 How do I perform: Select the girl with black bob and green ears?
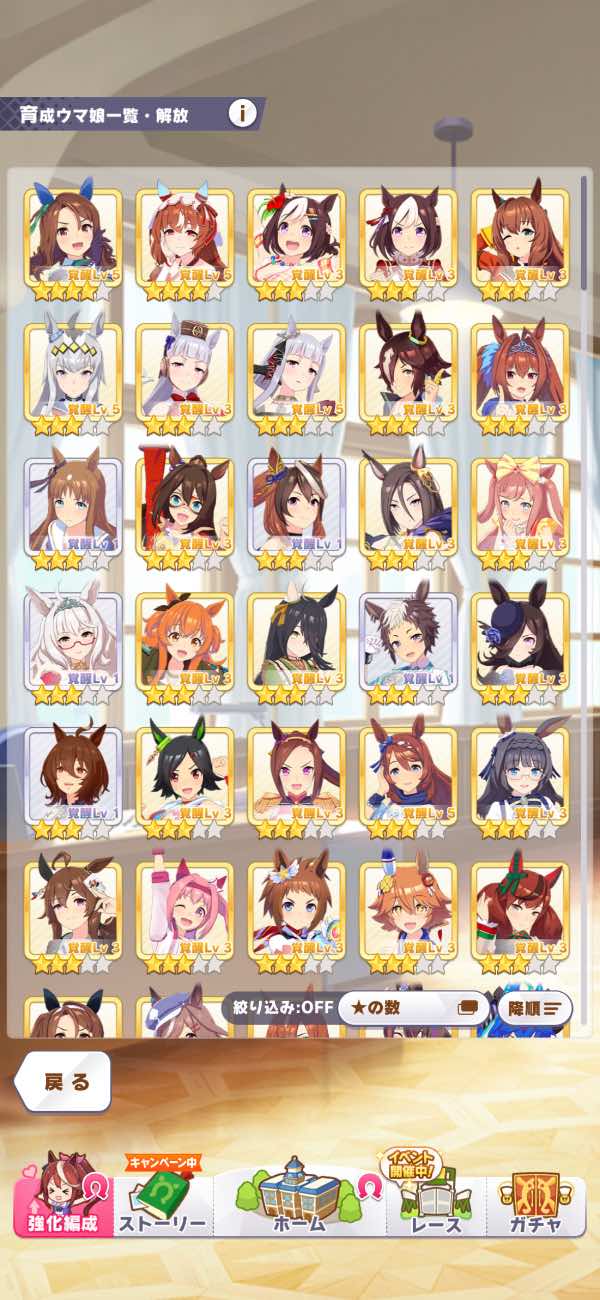pos(184,775)
